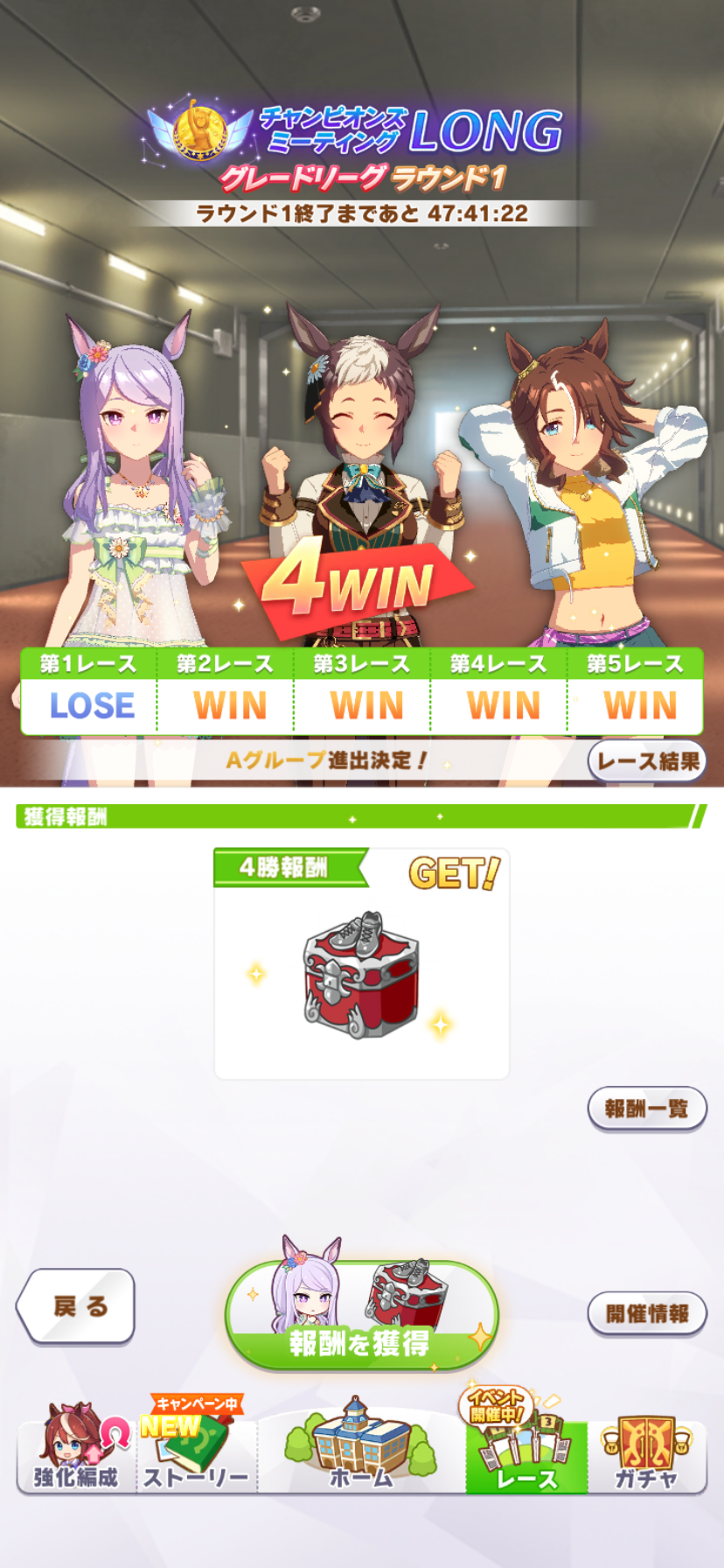
Task: Open the 報酬一覧 rewards list
Action: point(647,1109)
